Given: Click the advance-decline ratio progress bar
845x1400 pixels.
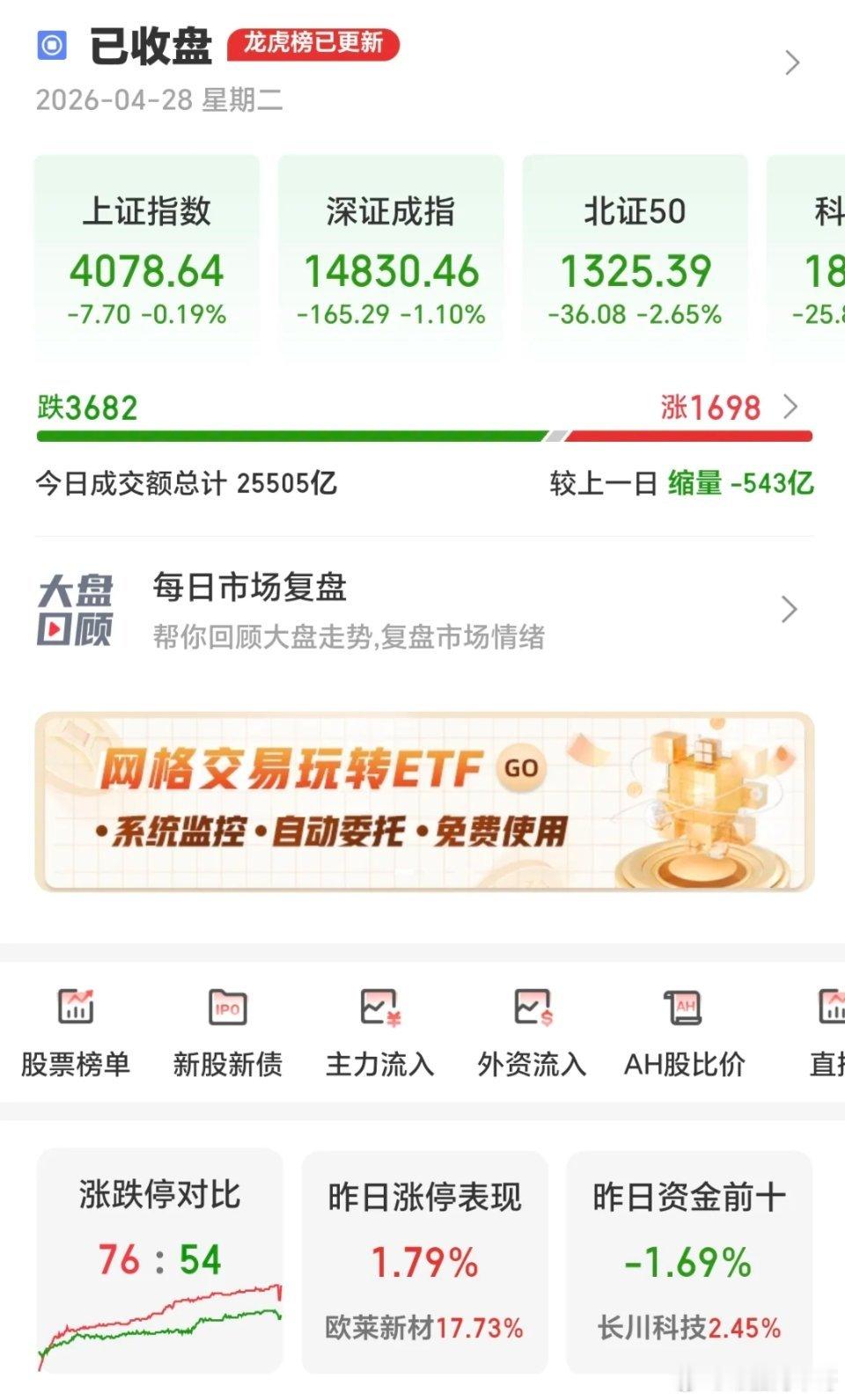Looking at the screenshot, I should [422, 436].
